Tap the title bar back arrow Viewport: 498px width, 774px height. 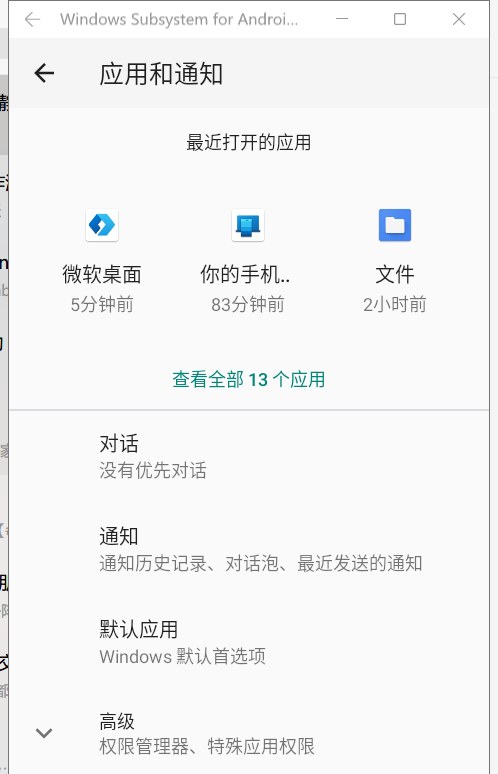(x=33, y=19)
